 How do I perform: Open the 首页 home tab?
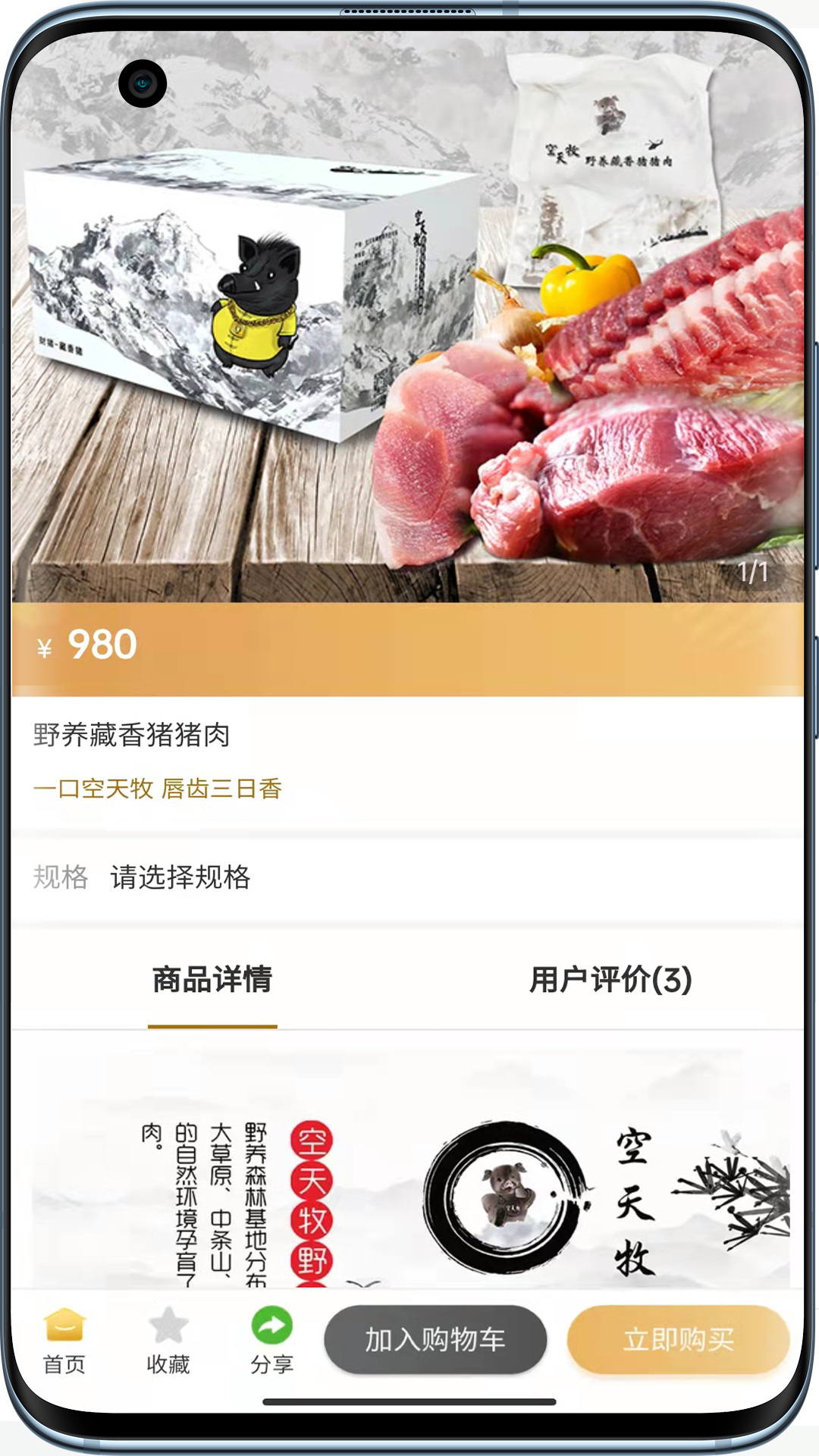[x=64, y=1340]
